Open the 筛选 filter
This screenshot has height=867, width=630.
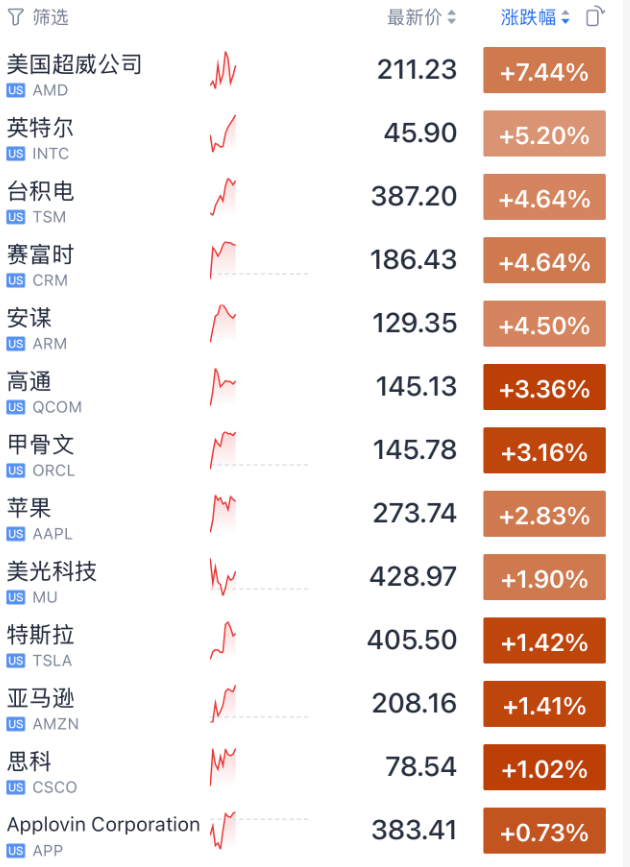tap(38, 17)
